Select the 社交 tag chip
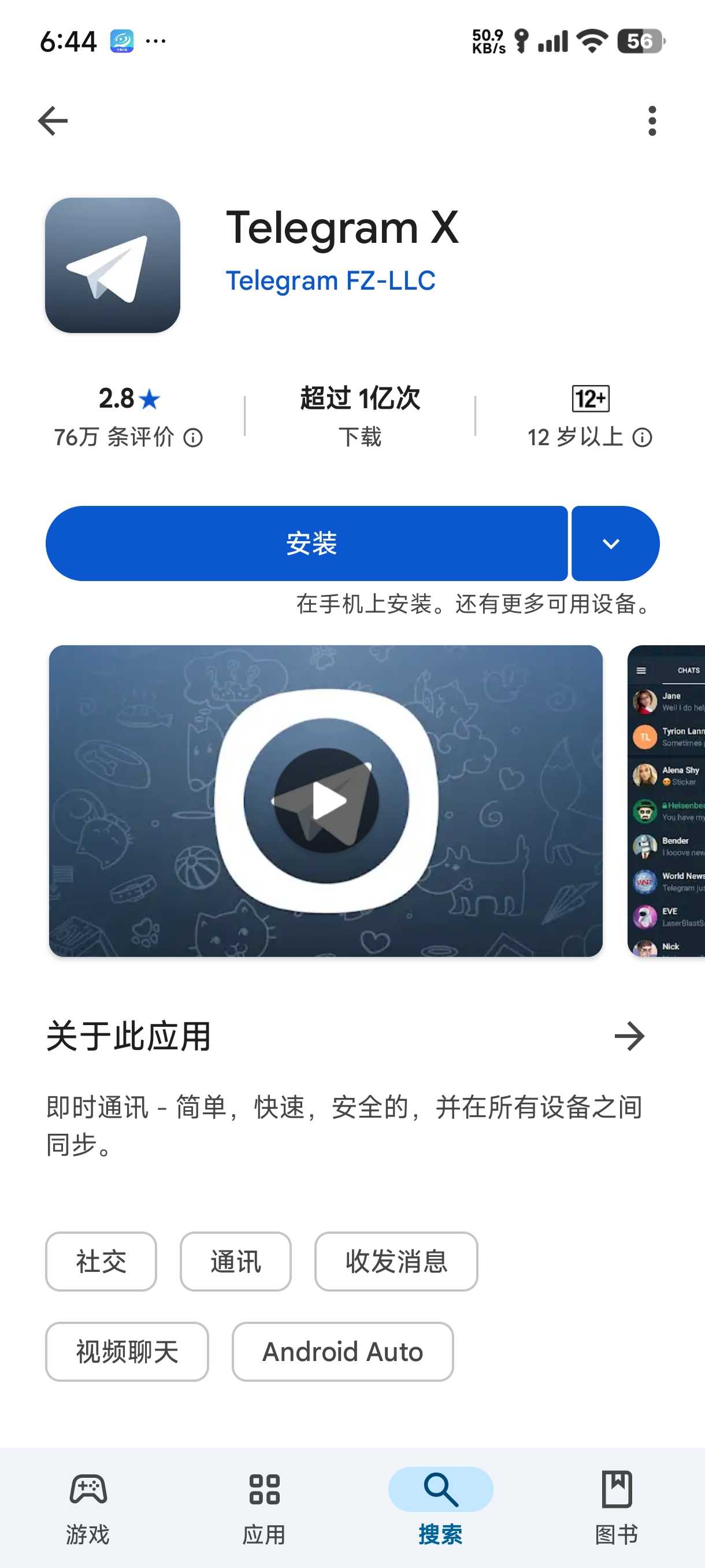 [101, 1261]
